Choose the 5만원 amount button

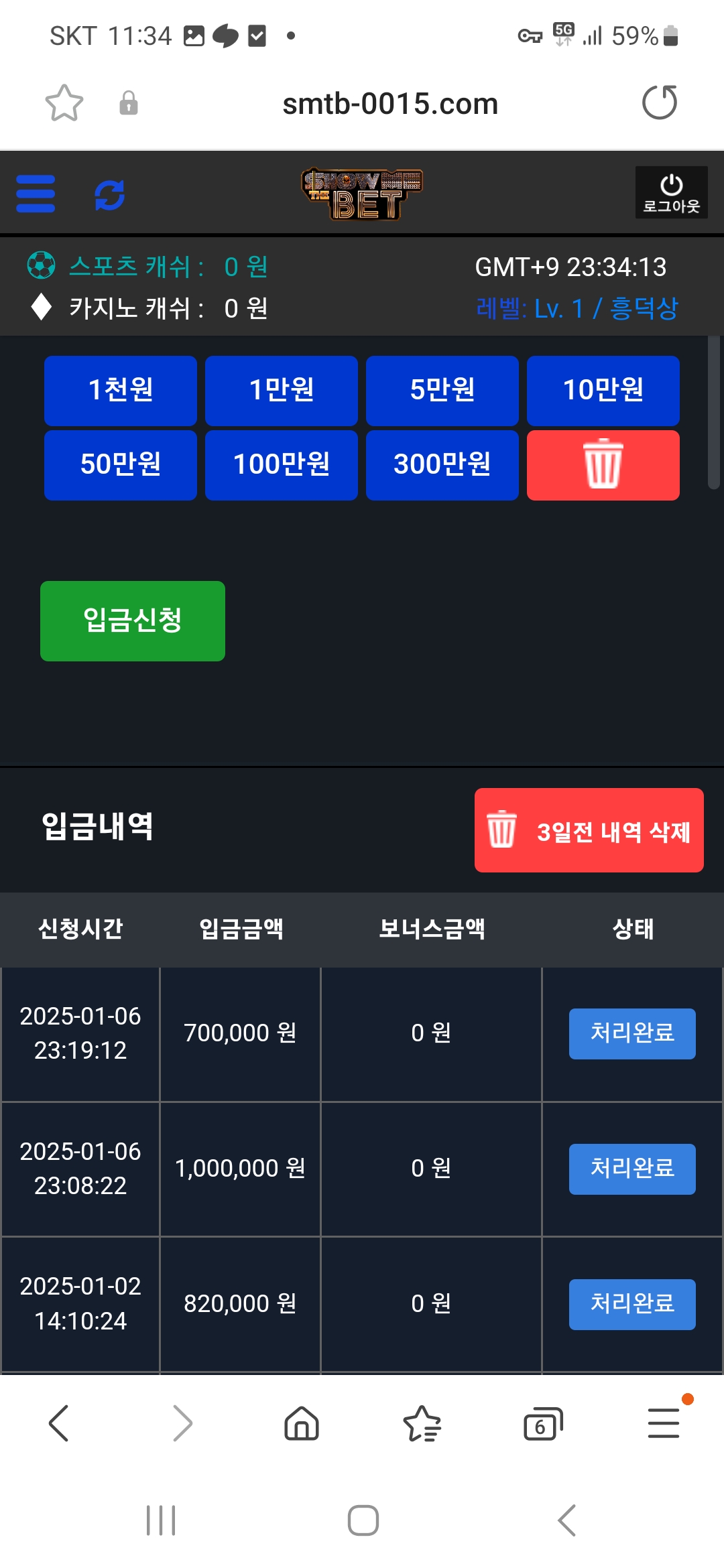(442, 391)
